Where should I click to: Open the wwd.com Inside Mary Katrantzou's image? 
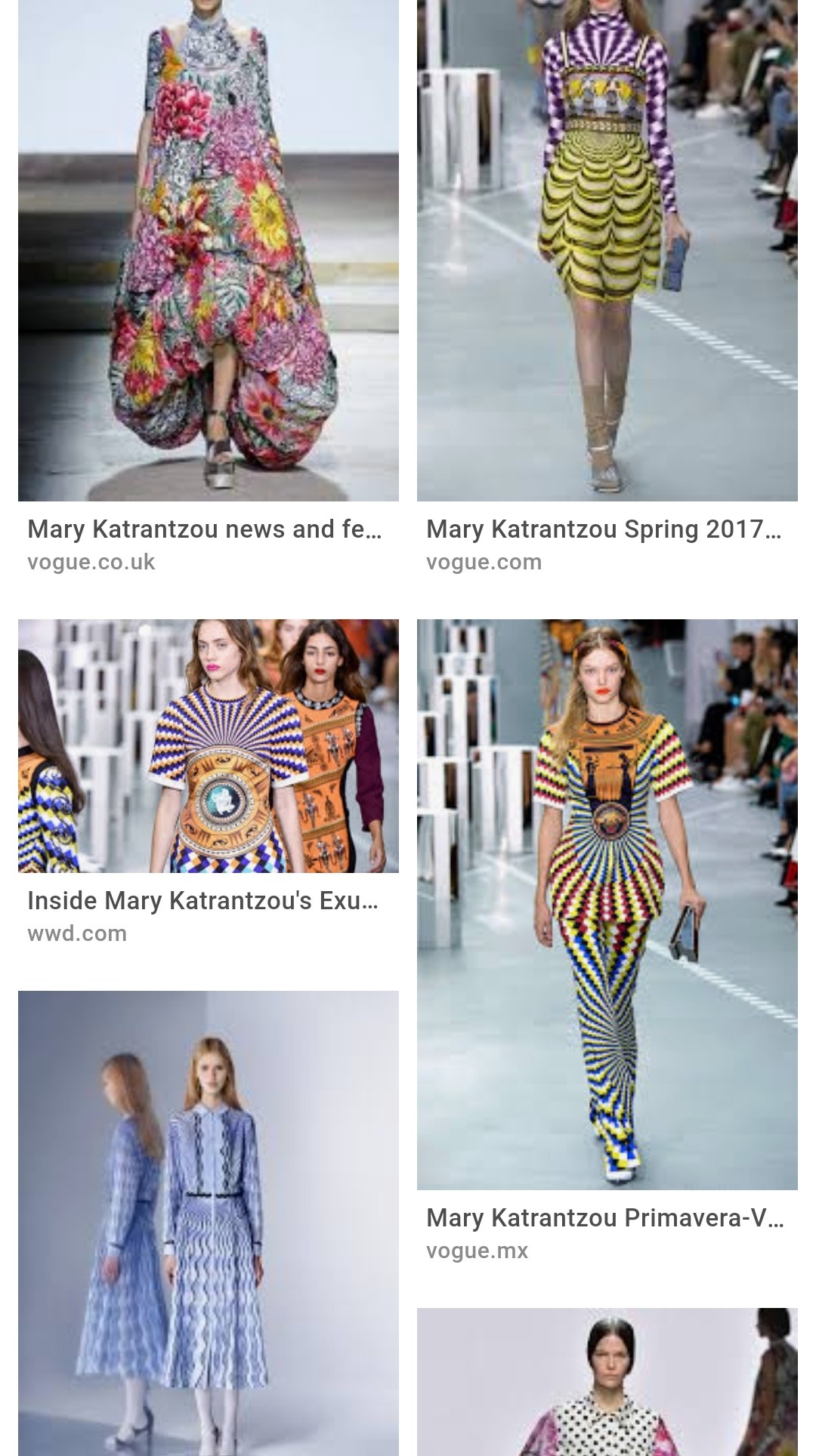209,746
